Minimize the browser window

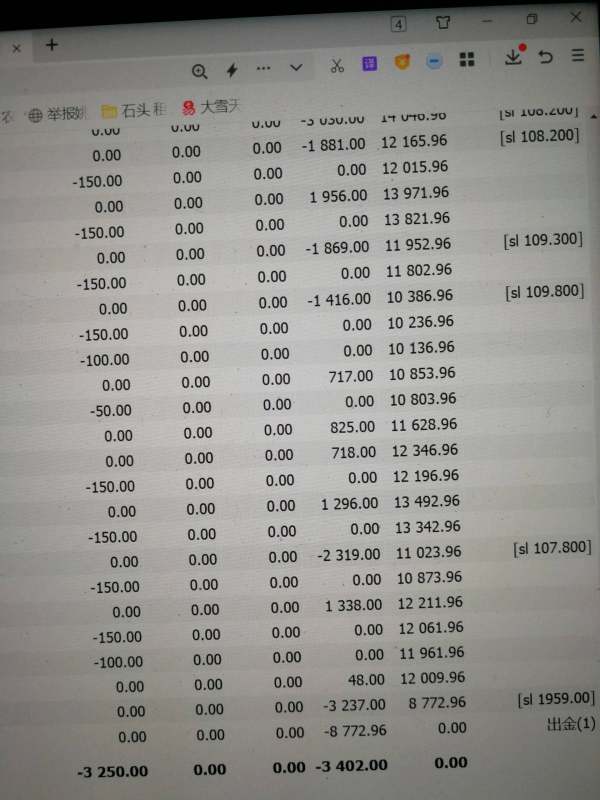click(x=487, y=21)
